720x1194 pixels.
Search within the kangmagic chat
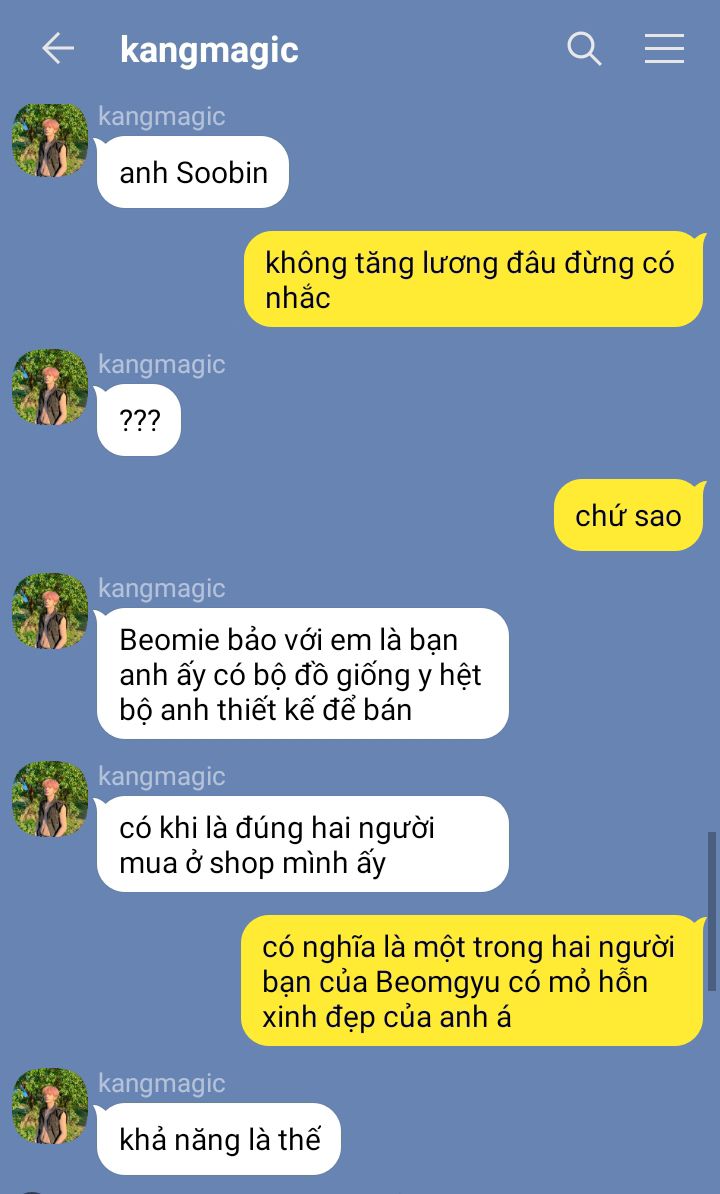(x=585, y=49)
